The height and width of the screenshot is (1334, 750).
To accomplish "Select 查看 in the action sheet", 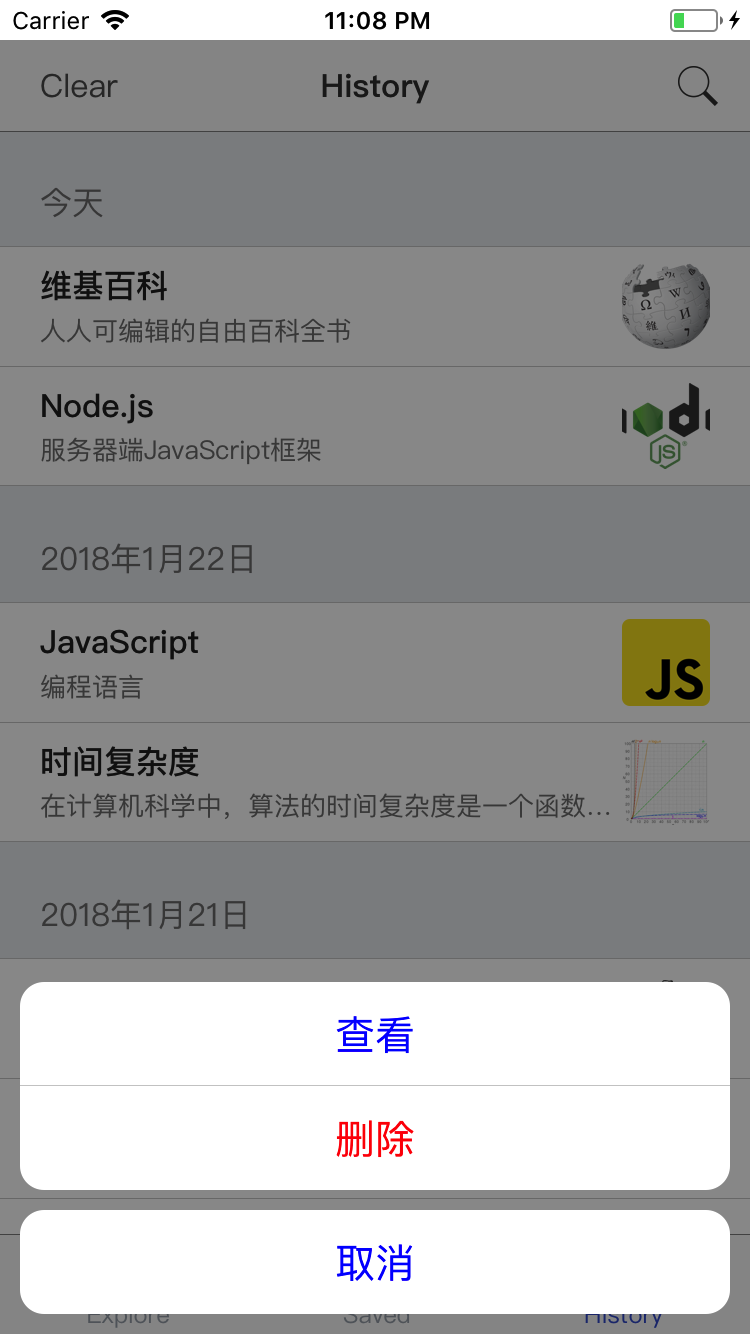I will 375,1034.
